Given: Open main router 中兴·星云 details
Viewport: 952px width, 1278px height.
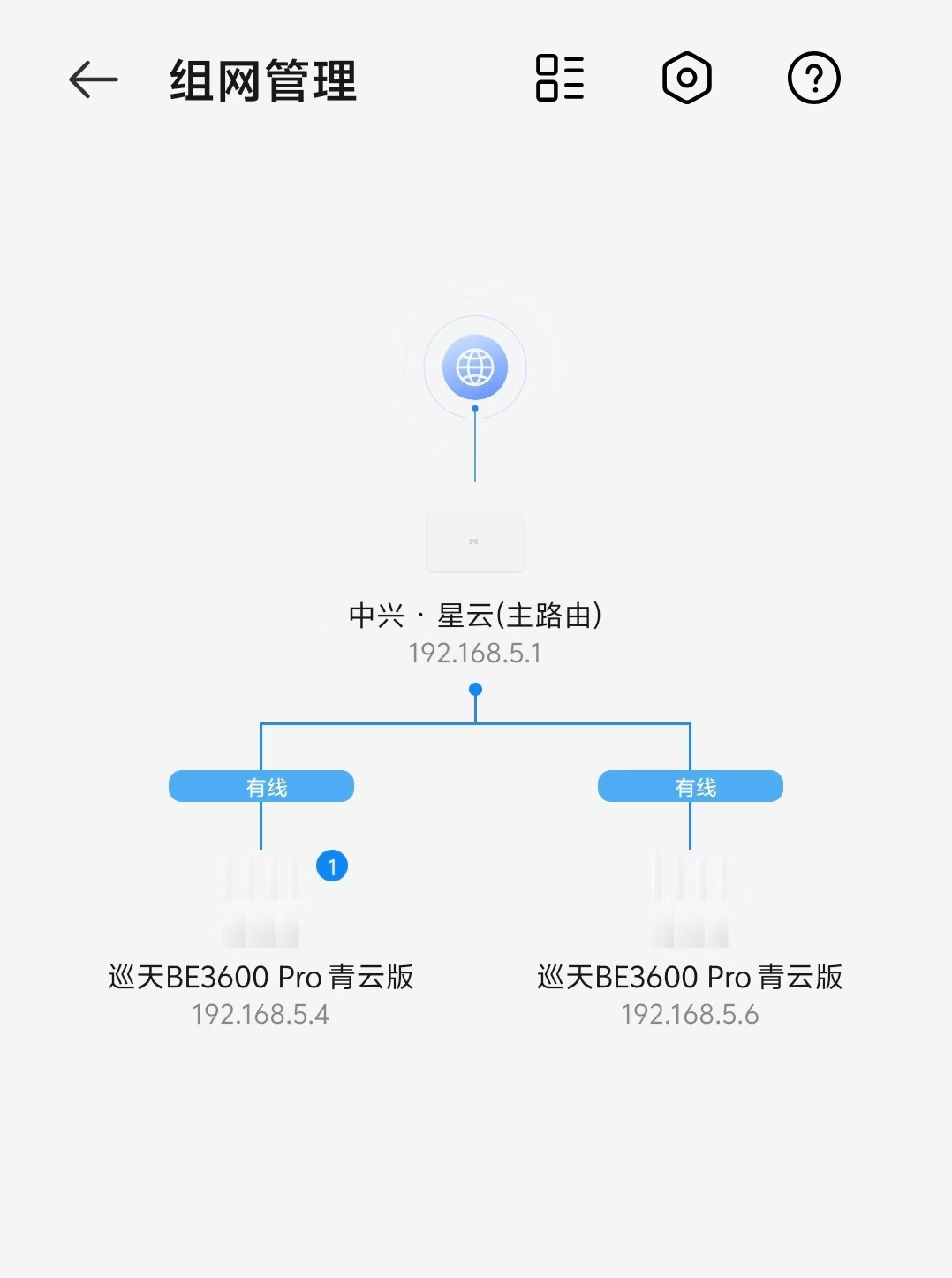Looking at the screenshot, I should pyautogui.click(x=475, y=542).
